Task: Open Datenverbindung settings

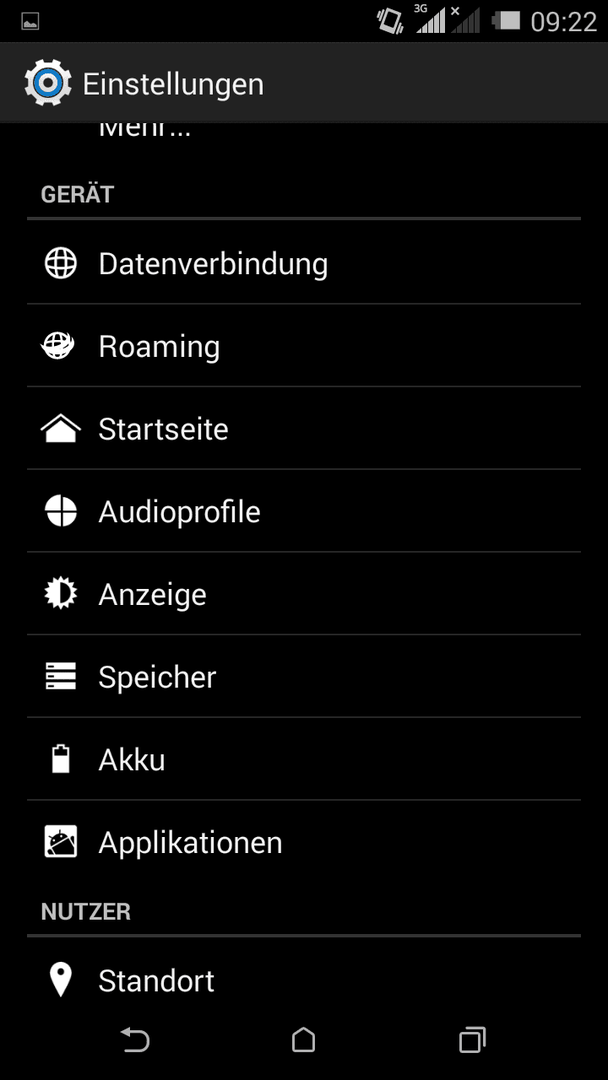Action: (304, 263)
